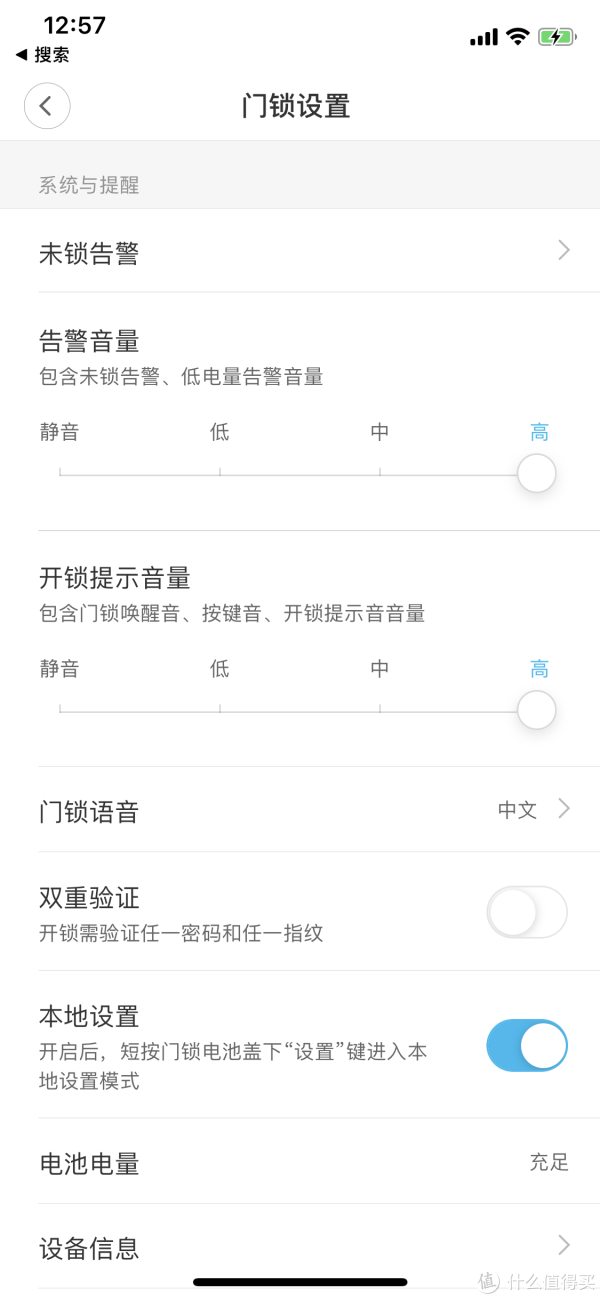Enable 双重验证 switch

[527, 912]
